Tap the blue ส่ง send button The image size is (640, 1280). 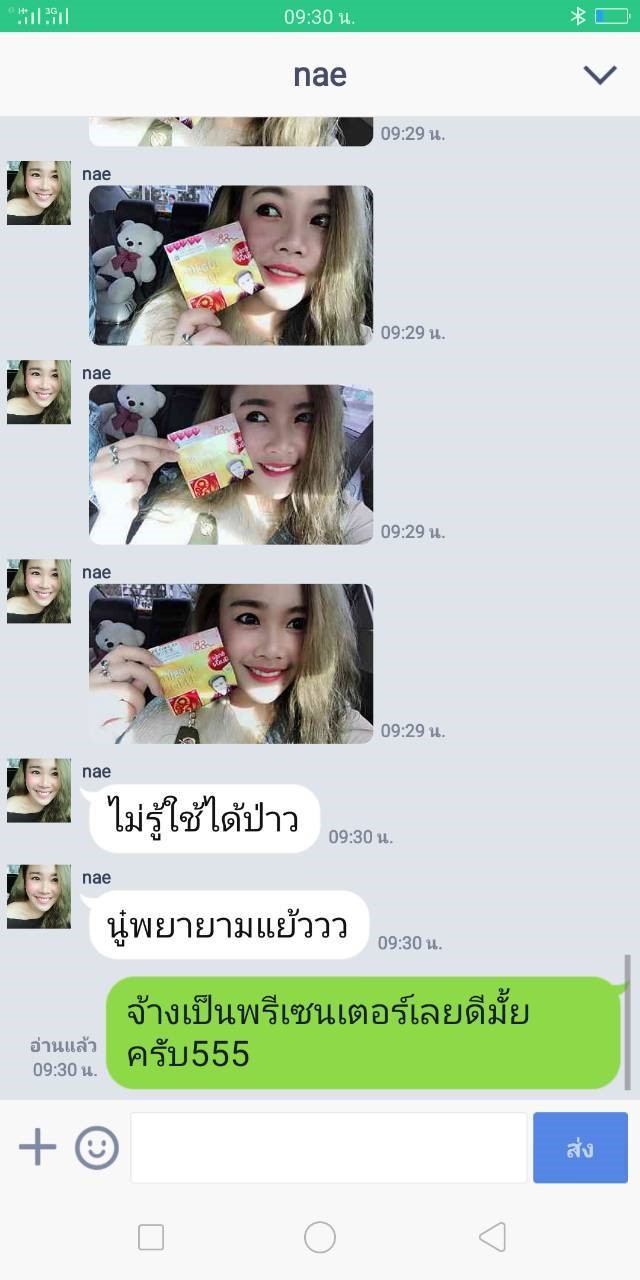pyautogui.click(x=580, y=1147)
